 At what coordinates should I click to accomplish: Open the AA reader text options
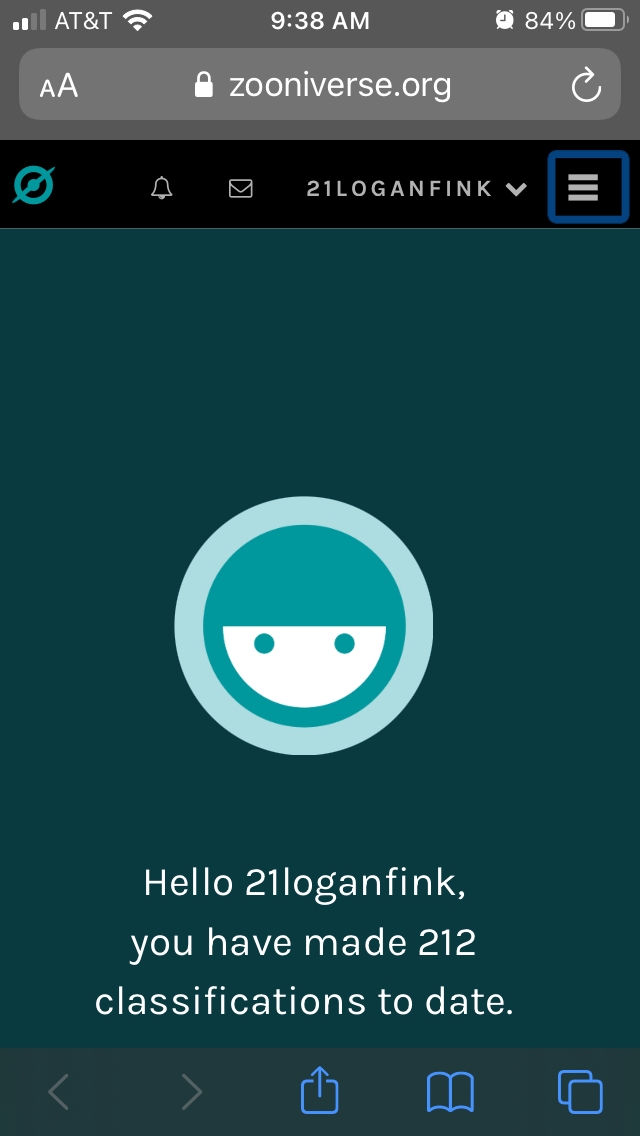59,86
